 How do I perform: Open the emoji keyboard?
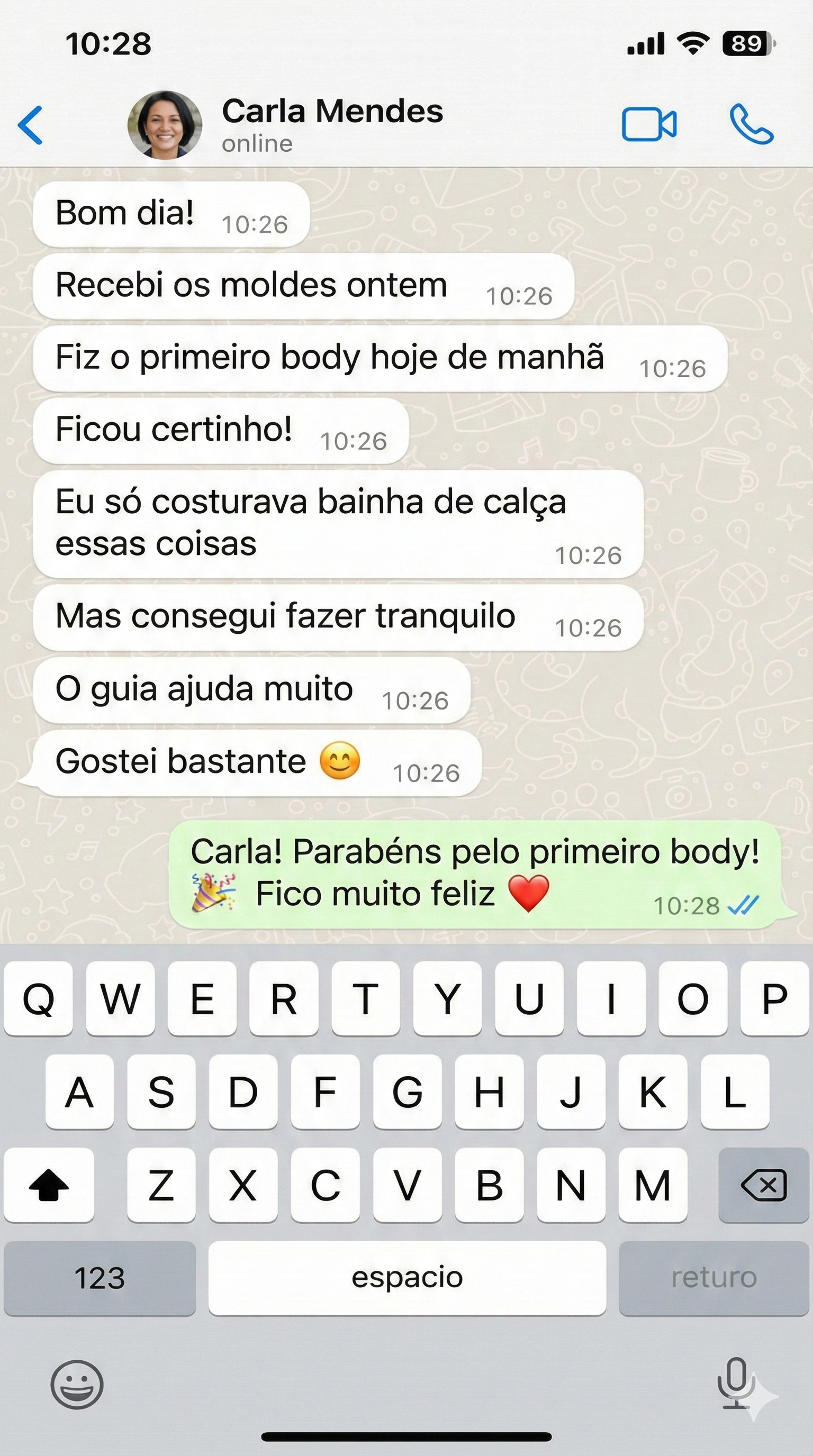click(x=77, y=1384)
